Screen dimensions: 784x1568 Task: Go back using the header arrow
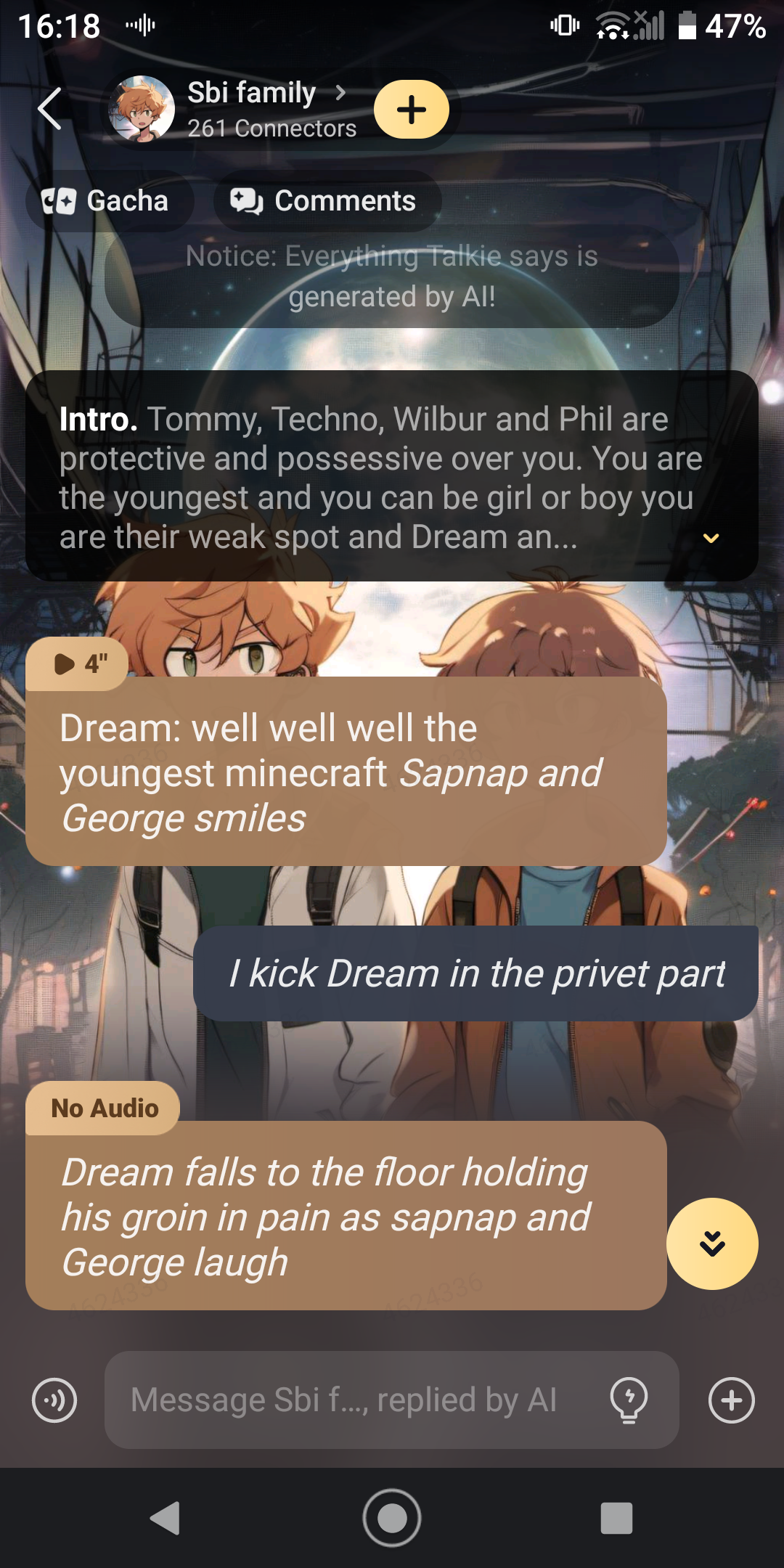[49, 109]
